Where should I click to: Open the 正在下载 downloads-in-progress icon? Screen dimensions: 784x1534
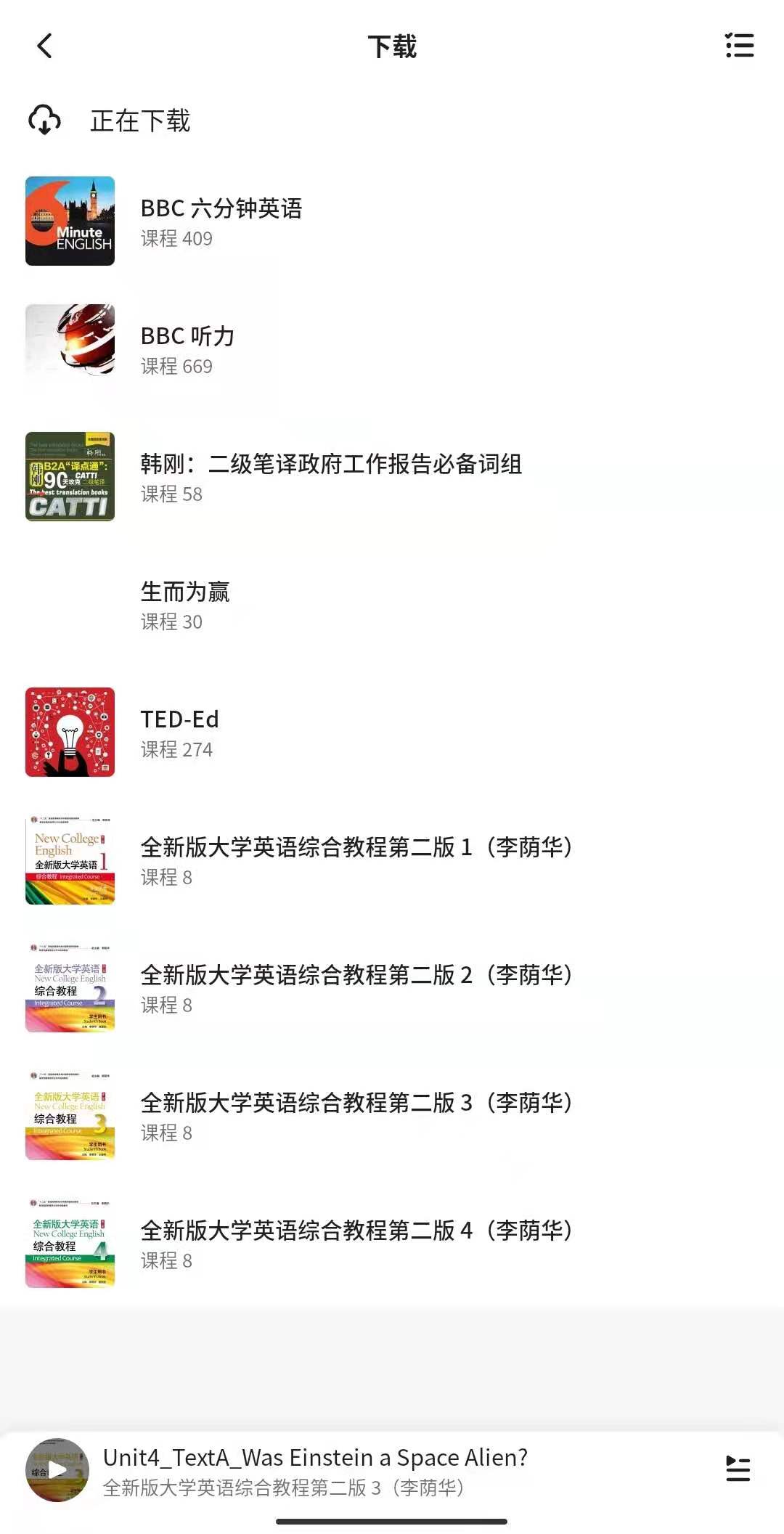[x=44, y=121]
